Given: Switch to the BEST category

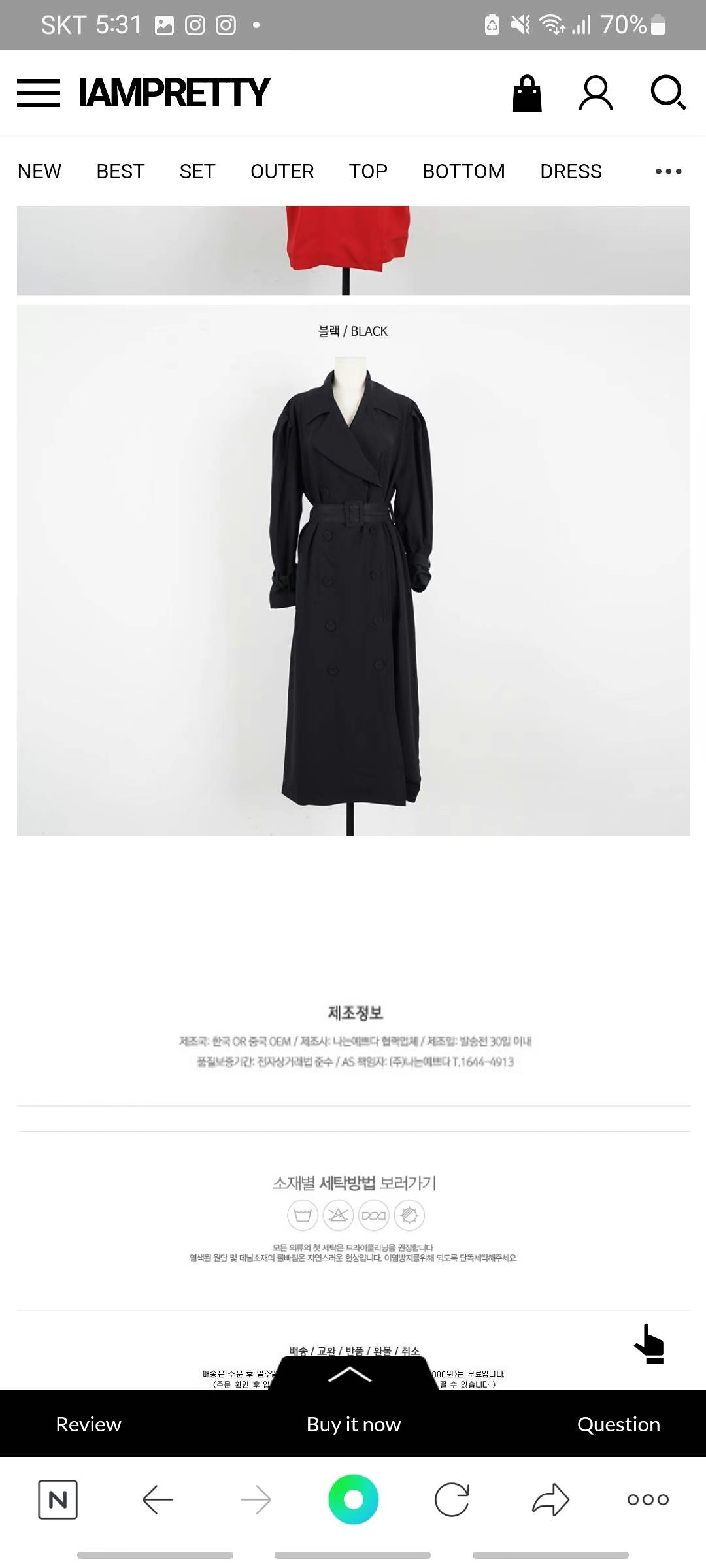Looking at the screenshot, I should click(x=120, y=171).
